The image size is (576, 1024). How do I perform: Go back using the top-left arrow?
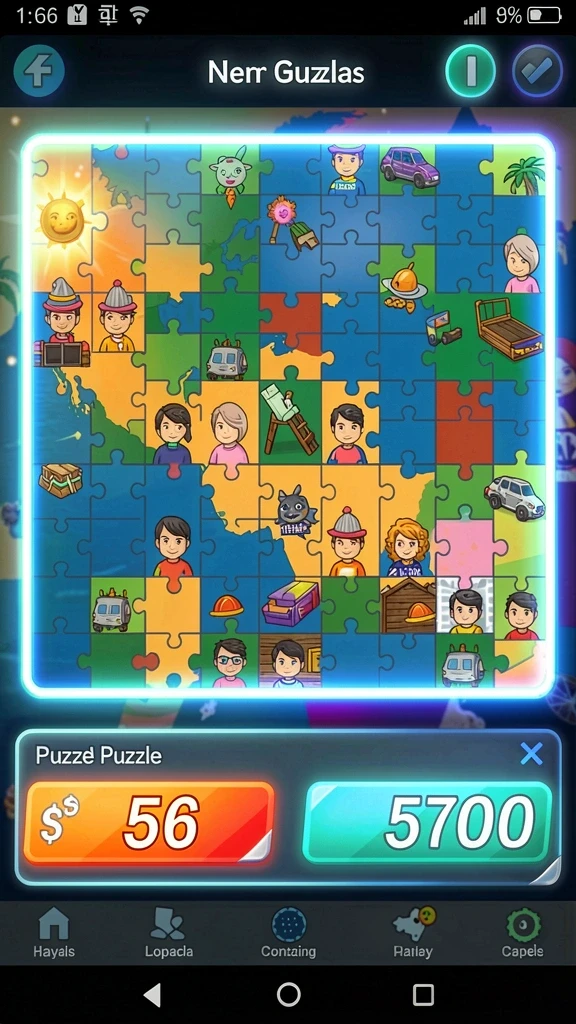[x=39, y=71]
